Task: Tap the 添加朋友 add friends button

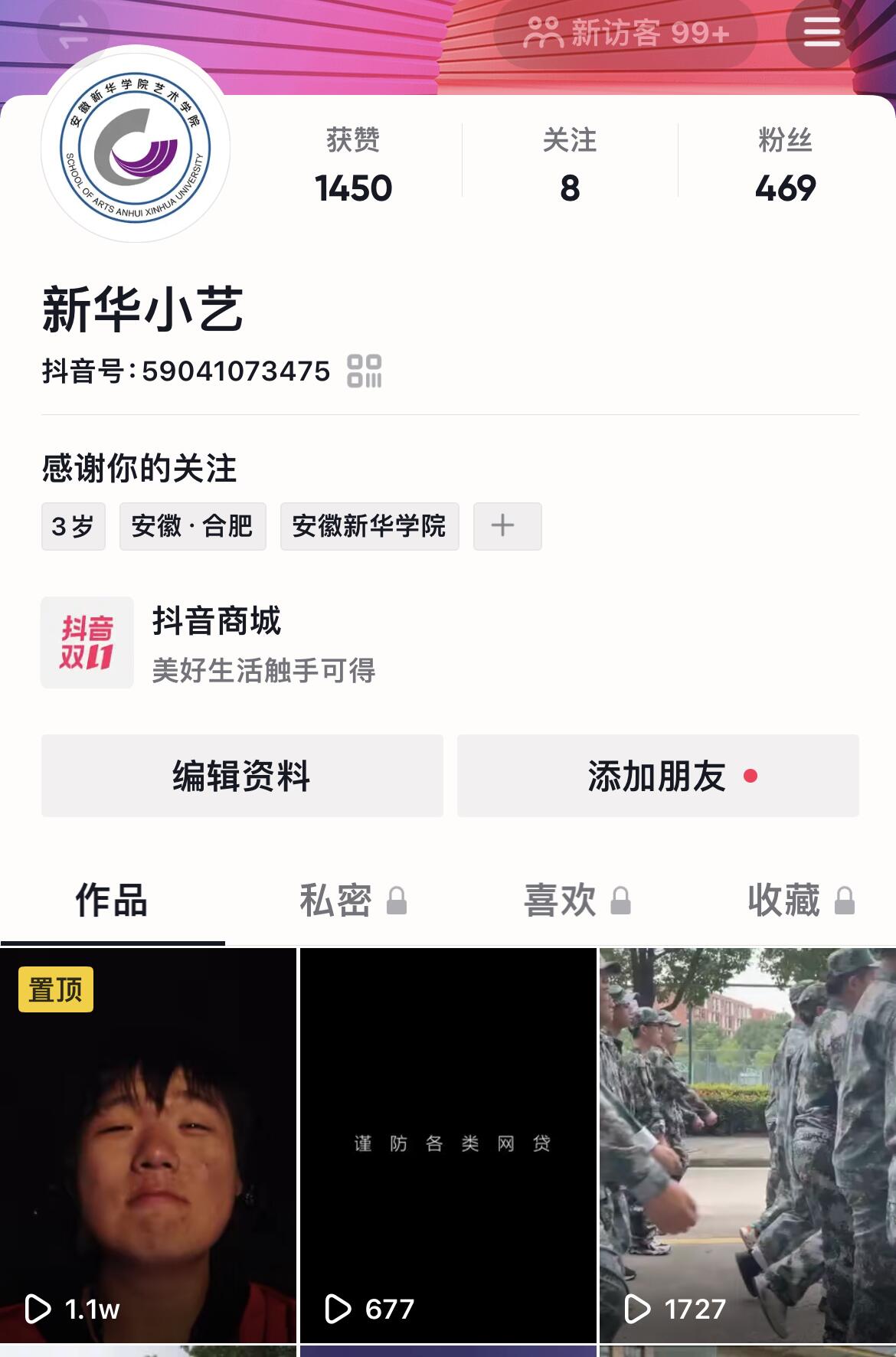Action: pyautogui.click(x=657, y=776)
